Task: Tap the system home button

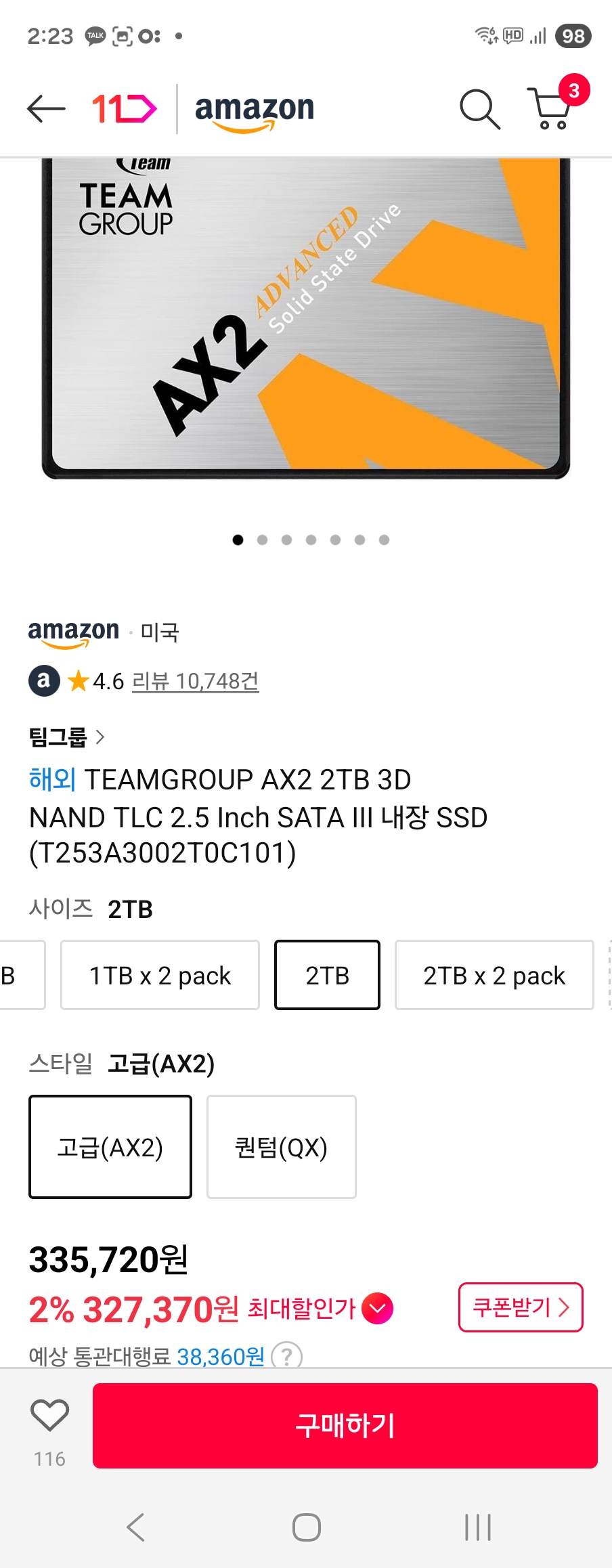Action: click(306, 1527)
